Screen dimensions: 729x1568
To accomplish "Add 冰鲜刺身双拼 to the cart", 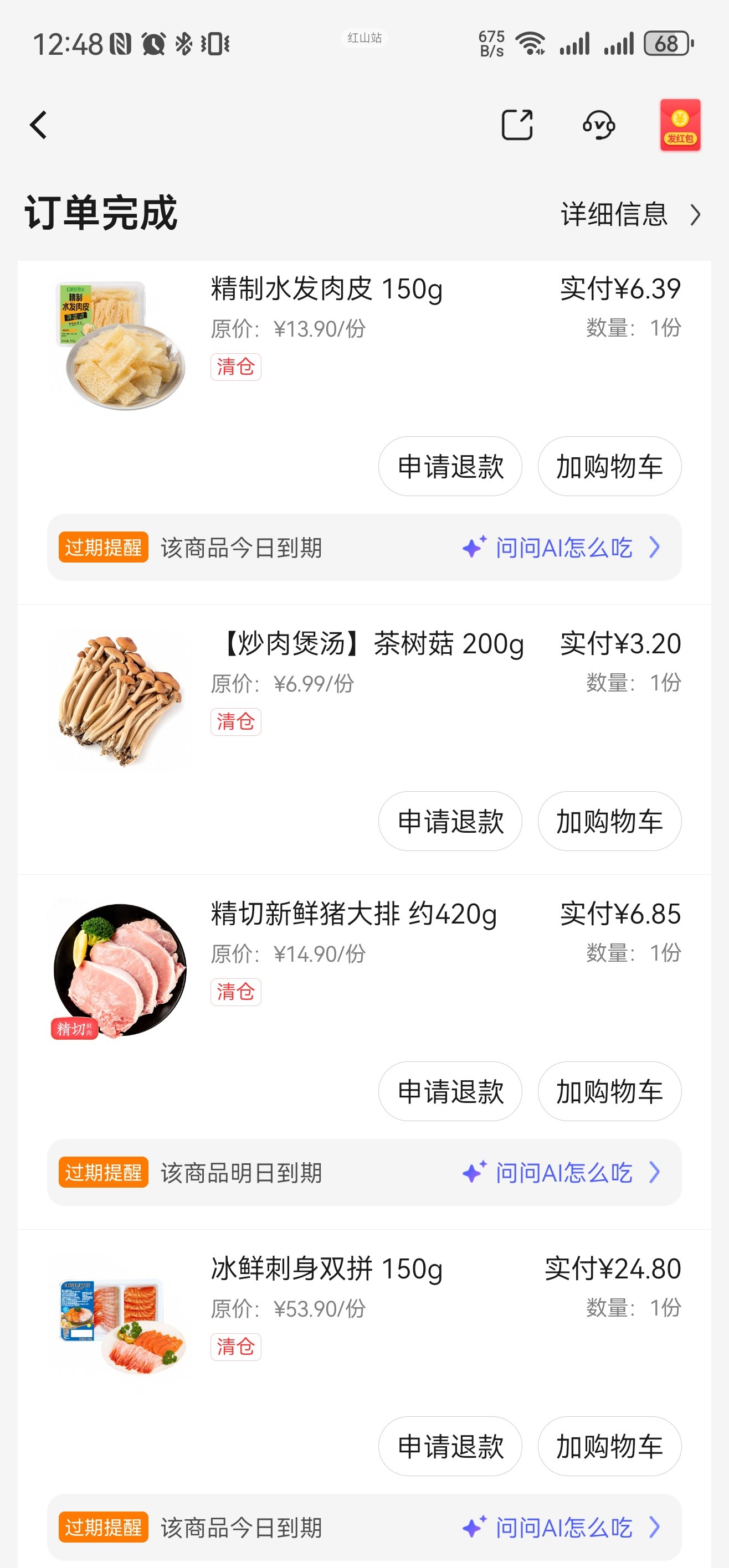I will (609, 1446).
